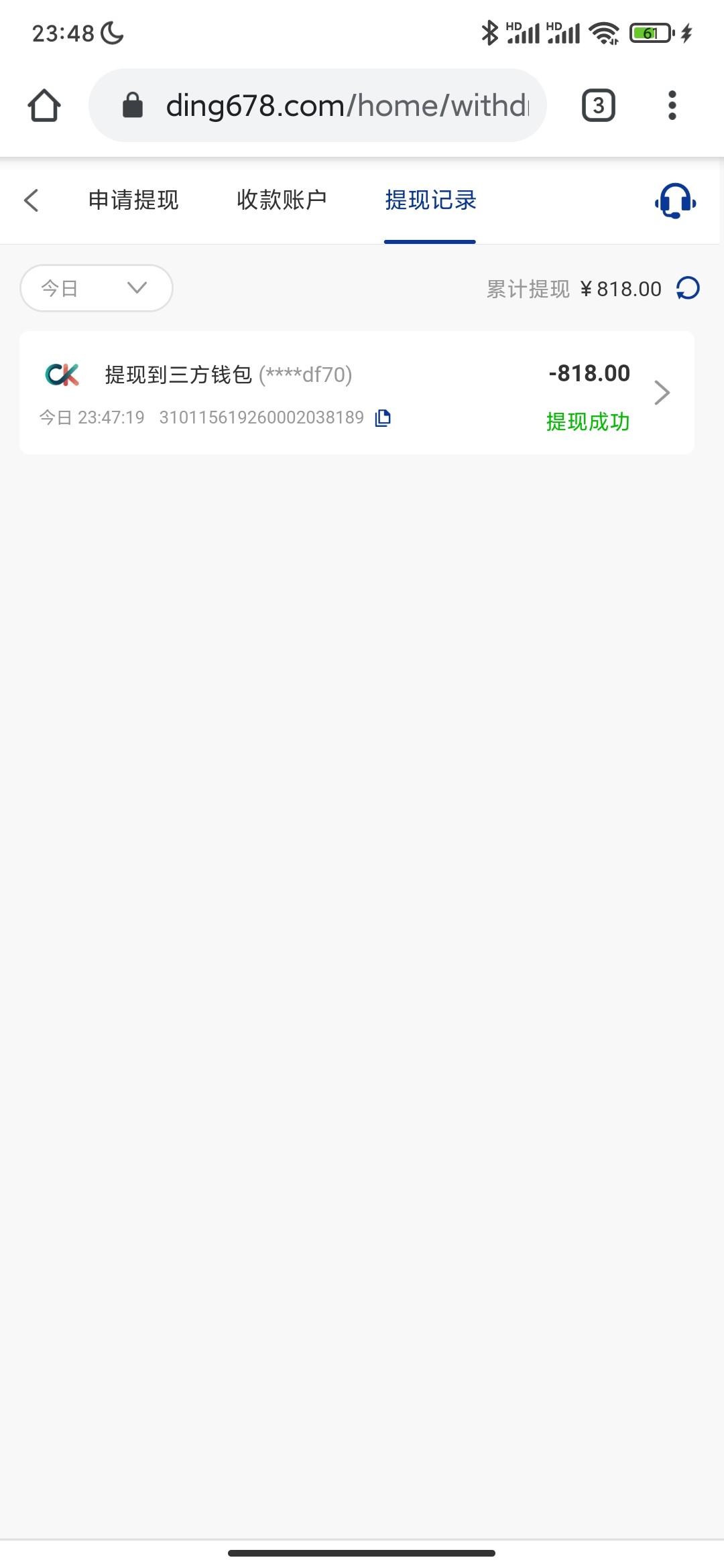Copy the withdrawal order number
The width and height of the screenshot is (724, 1568).
pyautogui.click(x=383, y=417)
